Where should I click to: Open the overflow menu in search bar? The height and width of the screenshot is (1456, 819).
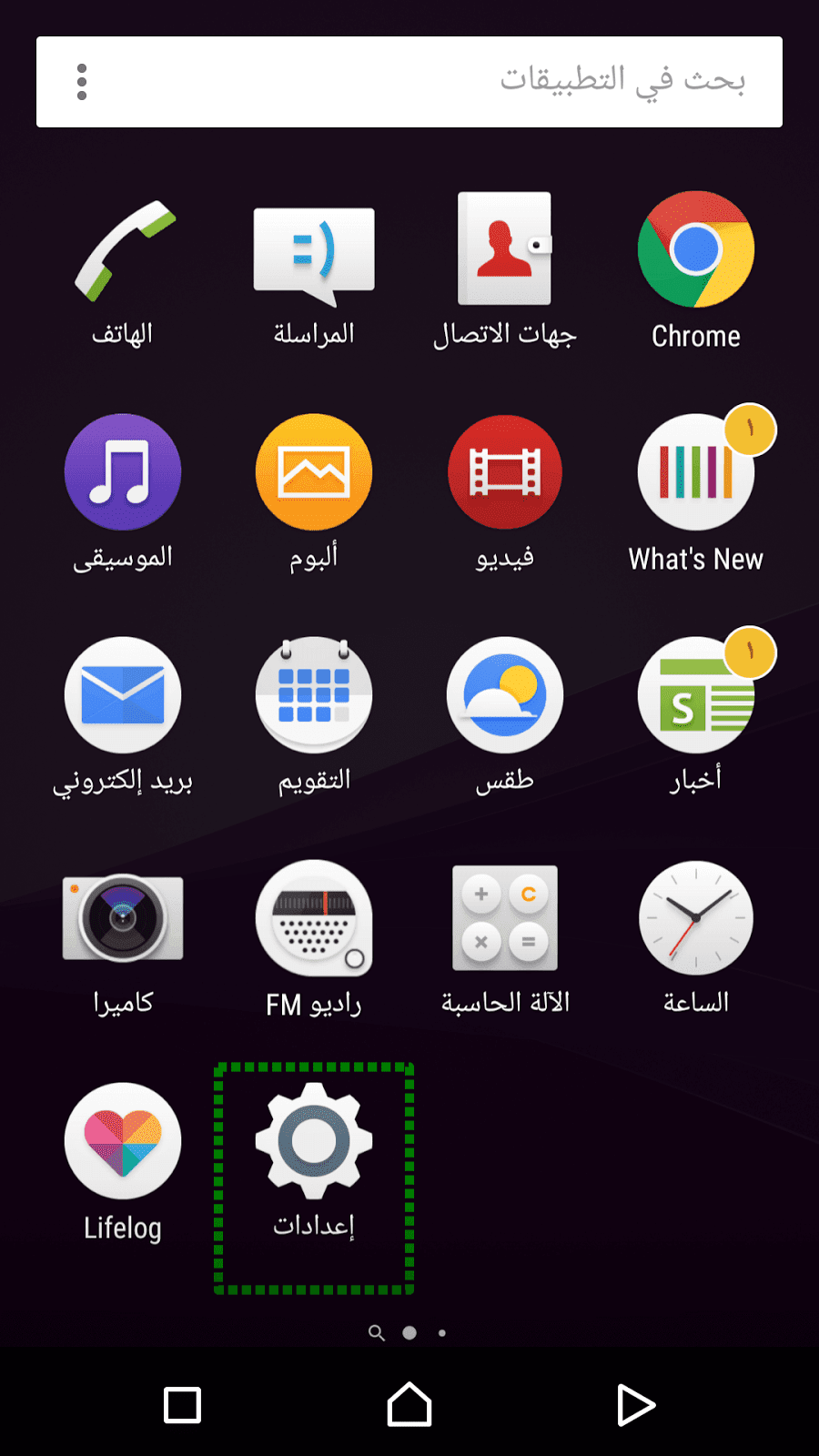[82, 82]
